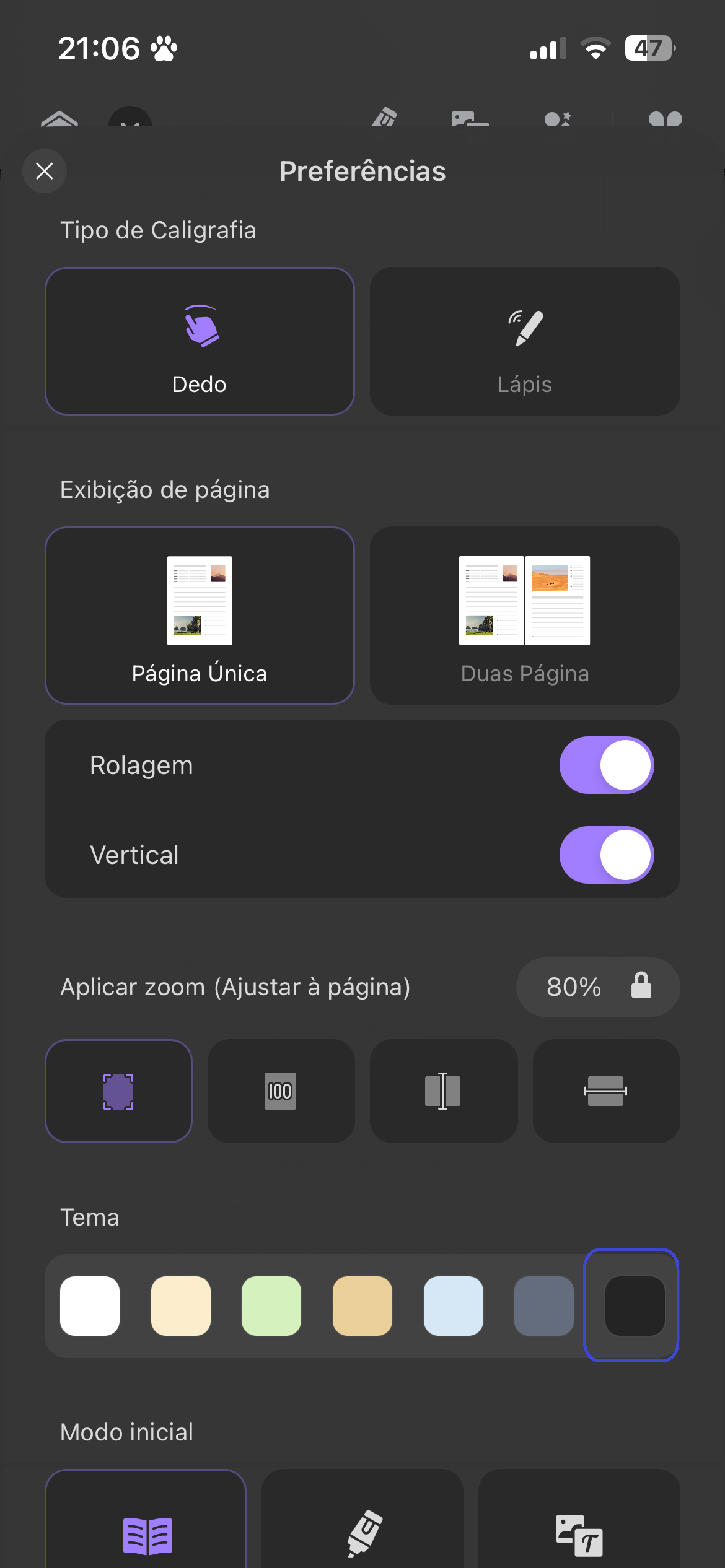
Task: Select the fit-to-page zoom option
Action: point(119,1091)
